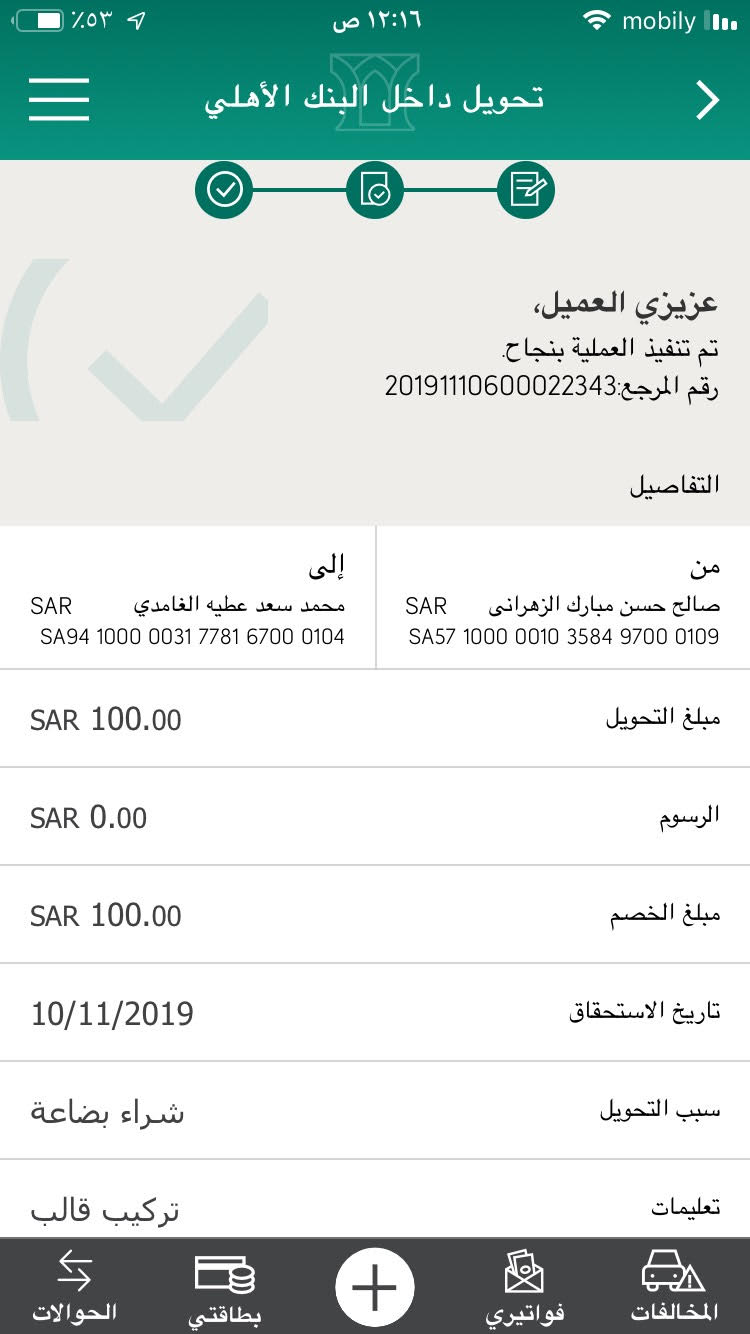
Task: Open the بطاقتي cards tab
Action: (225, 1287)
